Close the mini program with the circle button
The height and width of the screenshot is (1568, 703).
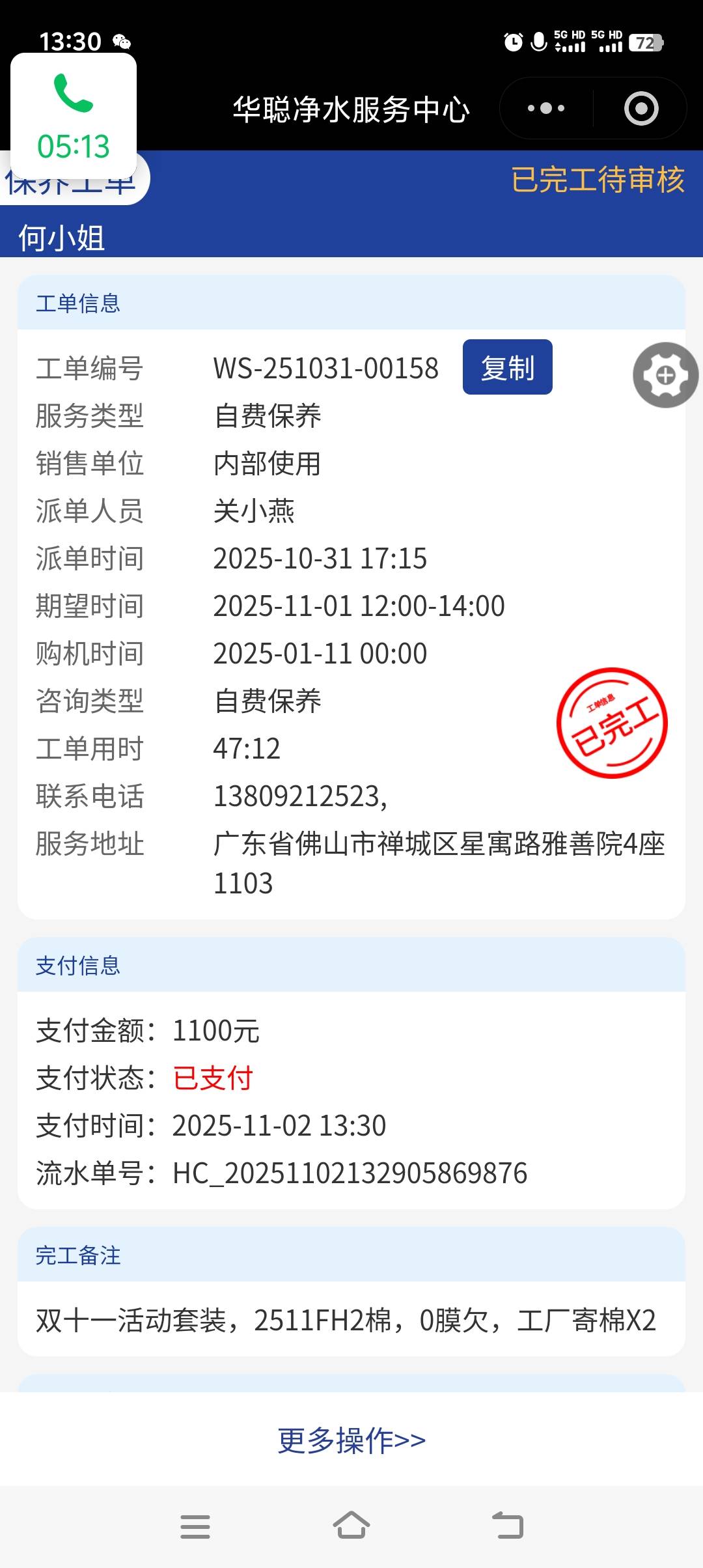point(641,108)
